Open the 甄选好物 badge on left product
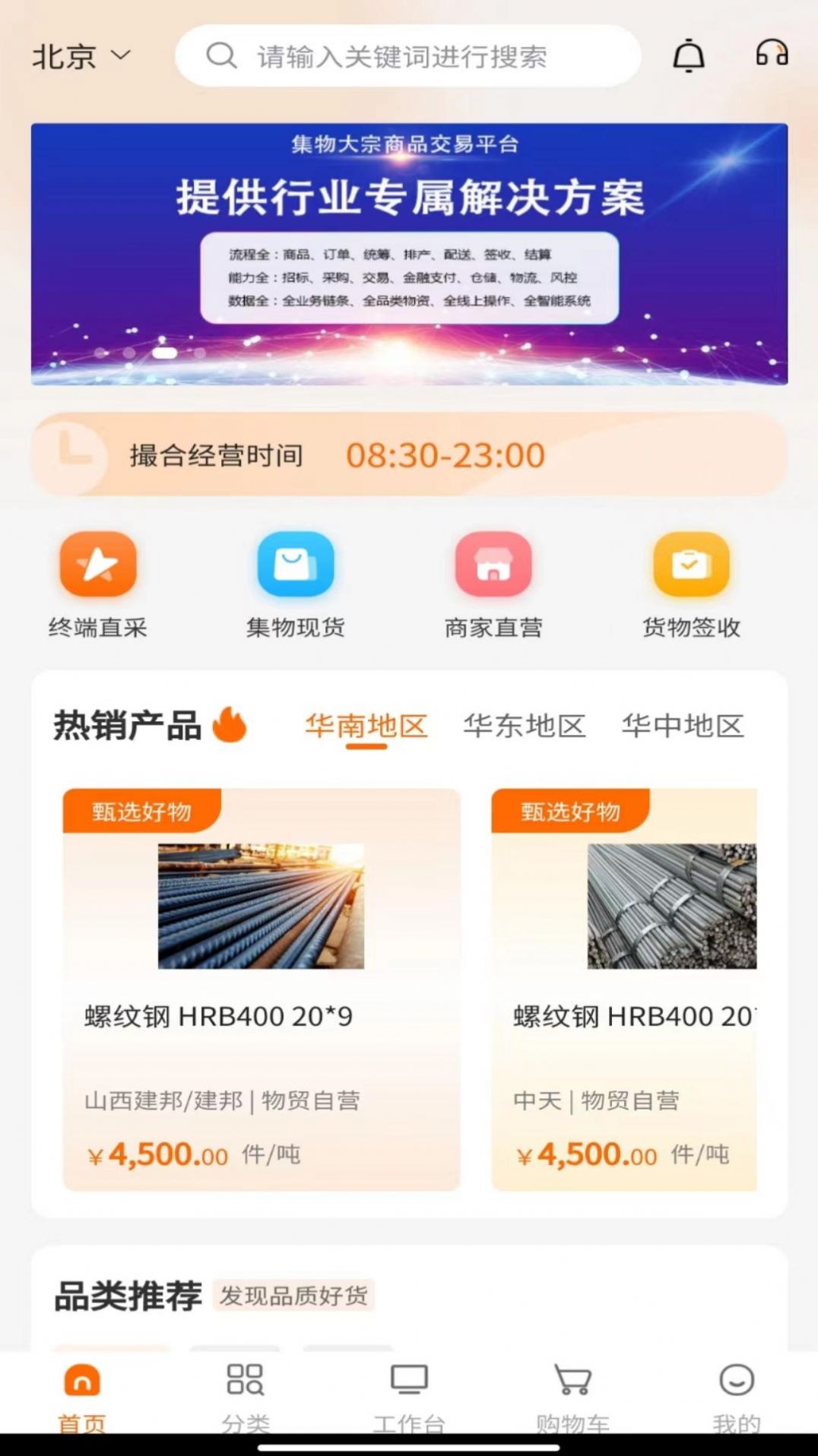This screenshot has height=1456, width=818. (139, 812)
